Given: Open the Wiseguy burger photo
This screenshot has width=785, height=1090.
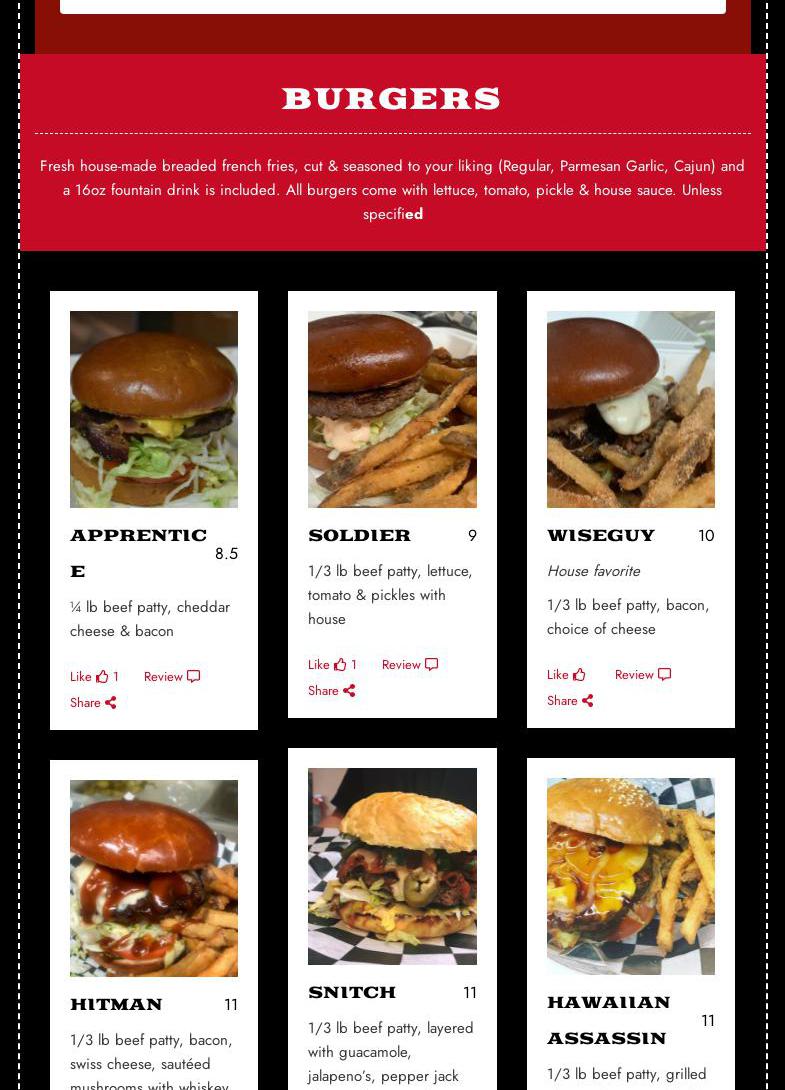Looking at the screenshot, I should pyautogui.click(x=630, y=409).
